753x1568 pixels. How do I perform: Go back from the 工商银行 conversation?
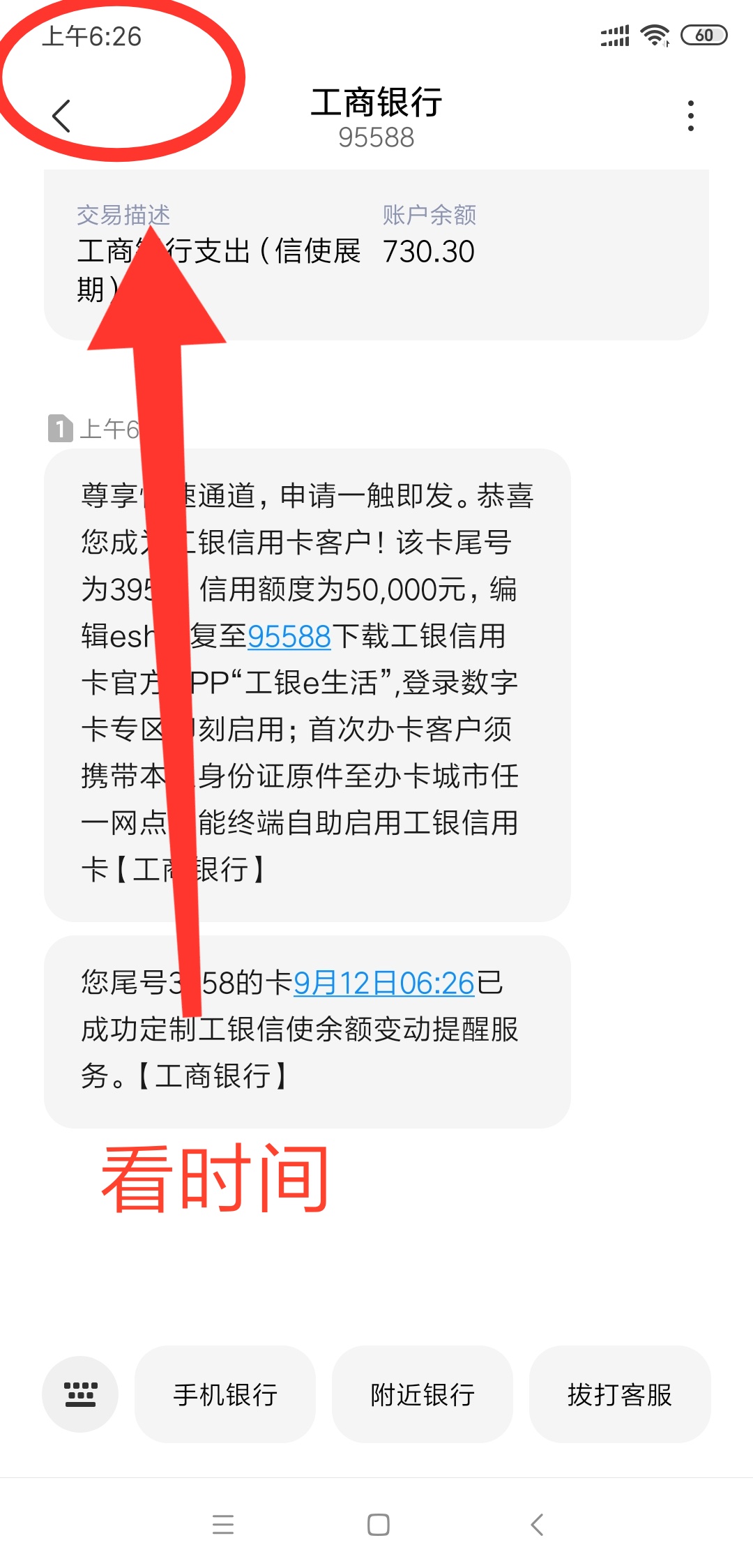pyautogui.click(x=61, y=116)
